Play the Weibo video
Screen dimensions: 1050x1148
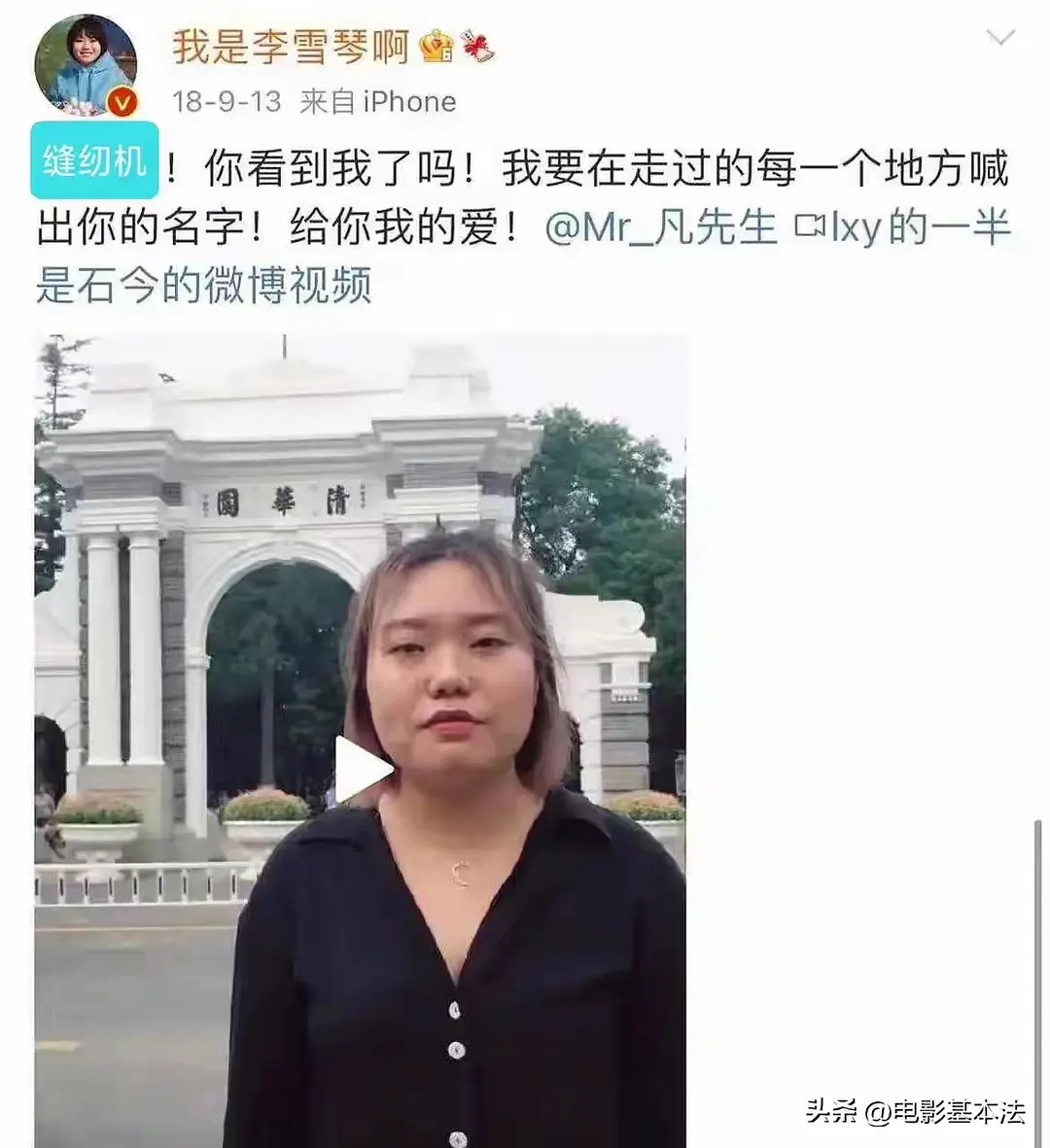pos(362,768)
